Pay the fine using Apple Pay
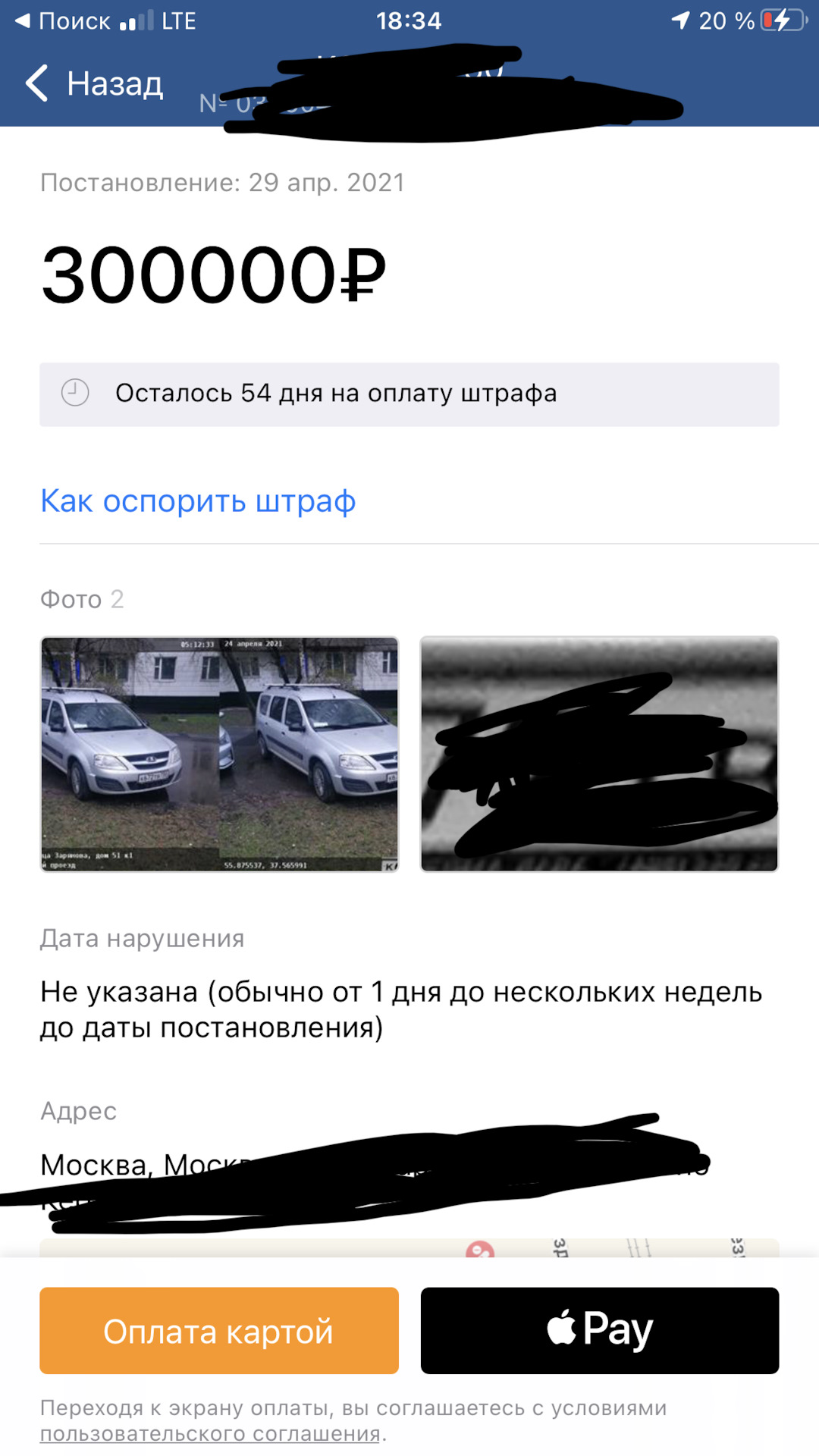This screenshot has width=819, height=1456. pos(599,1331)
